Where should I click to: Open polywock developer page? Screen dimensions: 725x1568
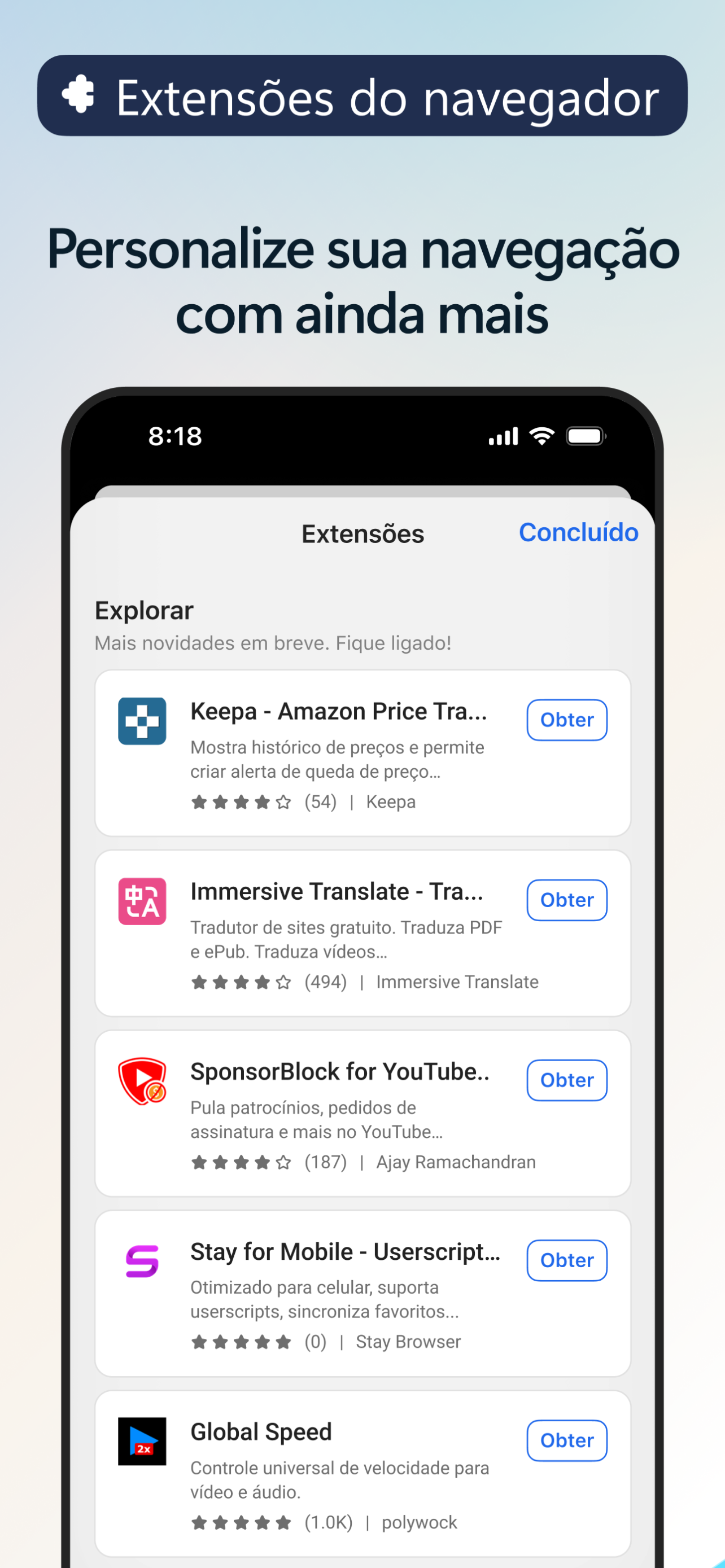pos(419,1521)
